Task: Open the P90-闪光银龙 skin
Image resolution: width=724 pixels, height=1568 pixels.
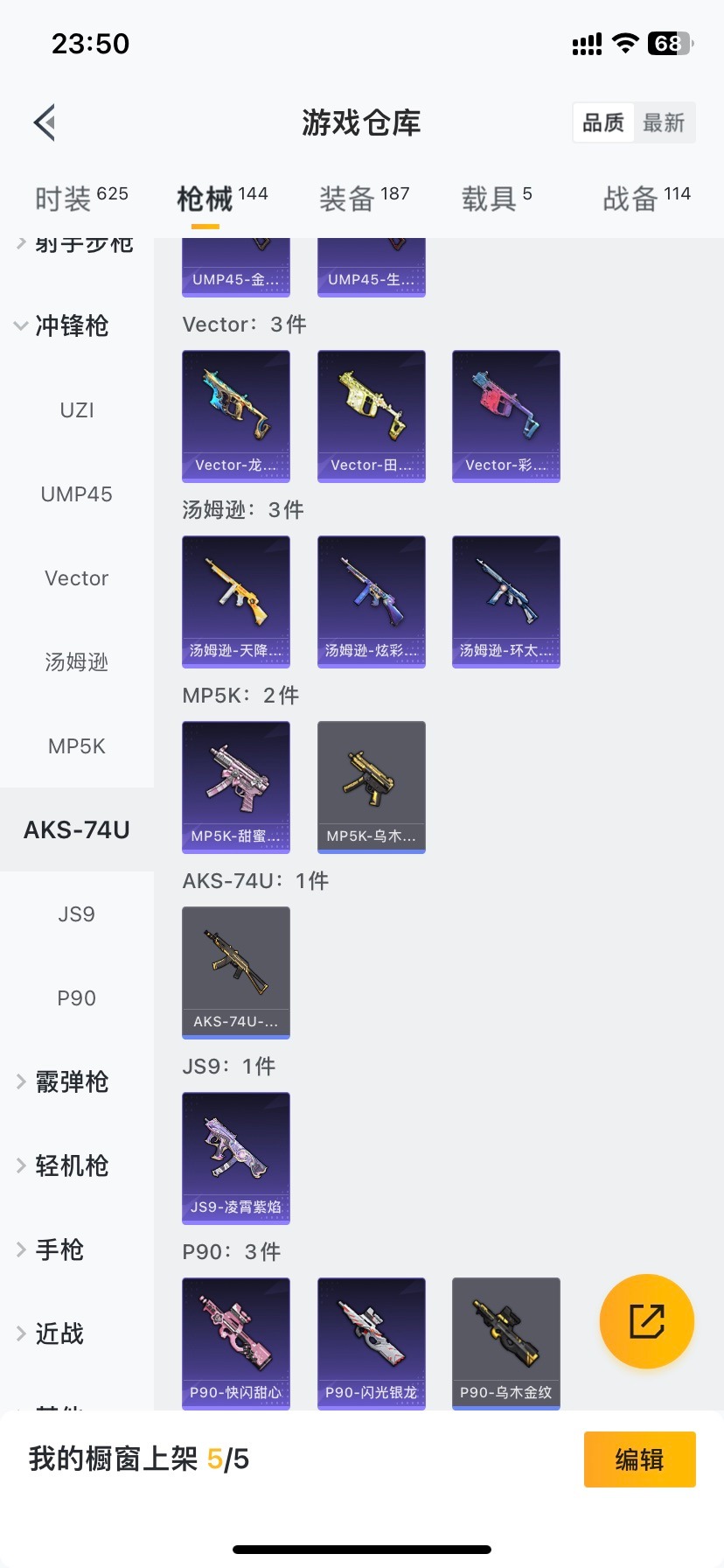Action: (372, 1343)
